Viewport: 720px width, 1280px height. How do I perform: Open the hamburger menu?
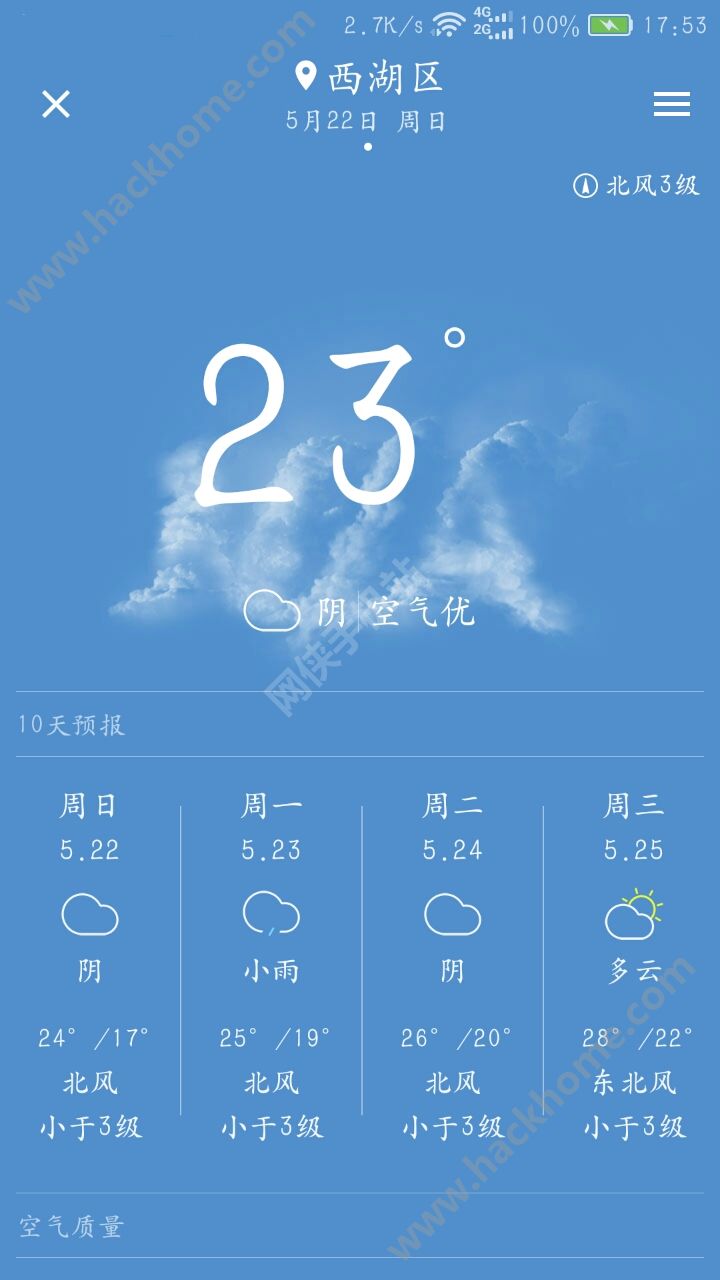tap(671, 104)
